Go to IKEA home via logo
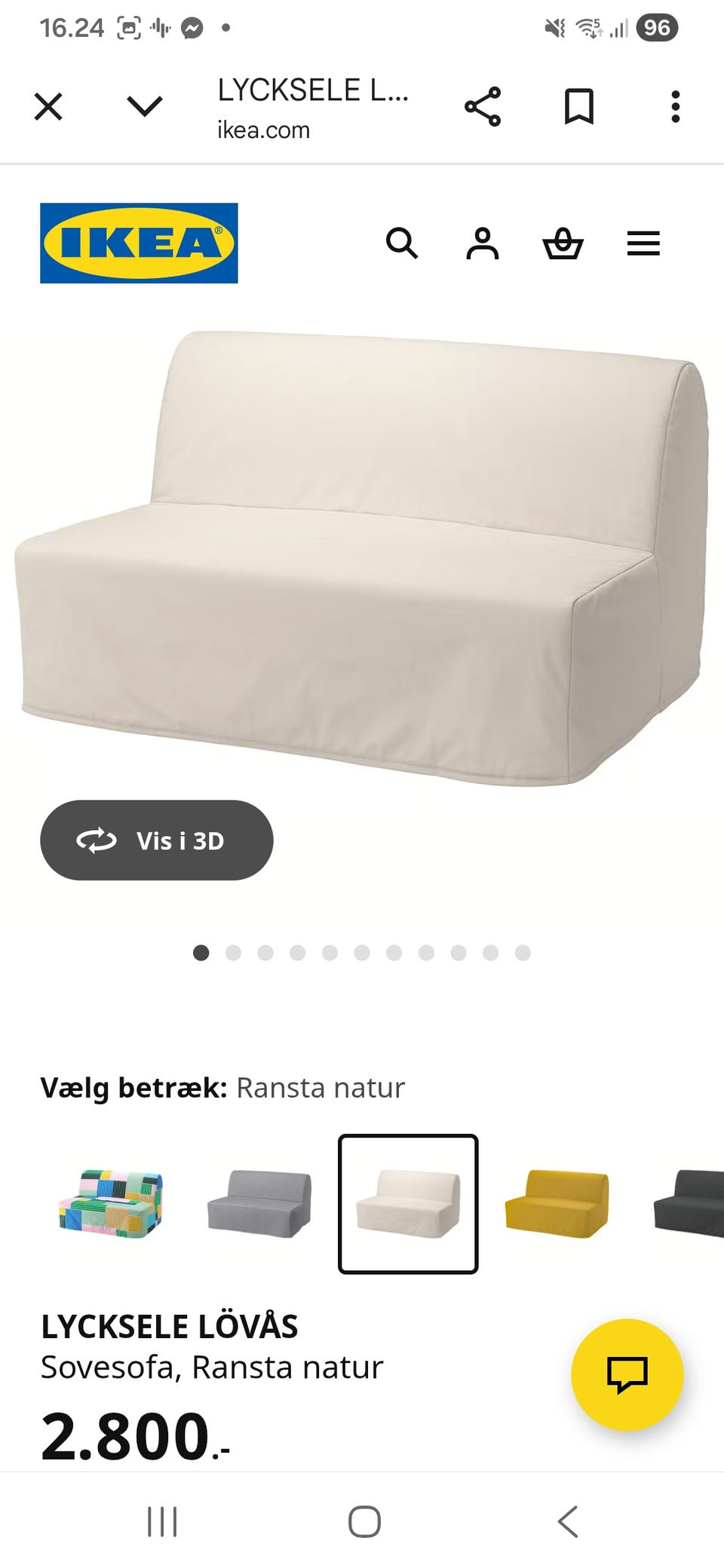Image resolution: width=724 pixels, height=1568 pixels. 139,243
